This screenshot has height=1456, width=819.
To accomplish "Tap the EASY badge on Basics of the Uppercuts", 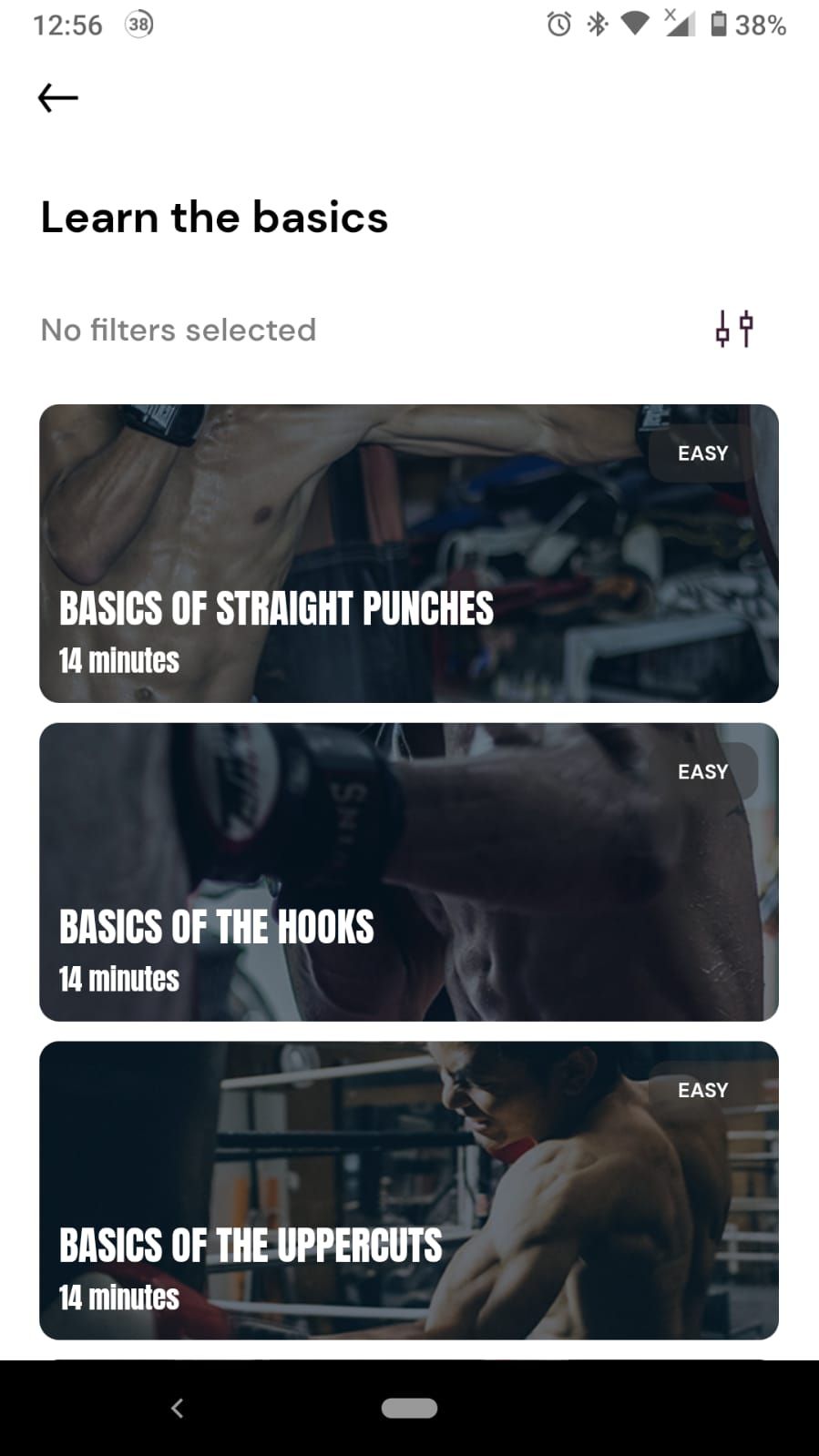I will coord(701,1089).
